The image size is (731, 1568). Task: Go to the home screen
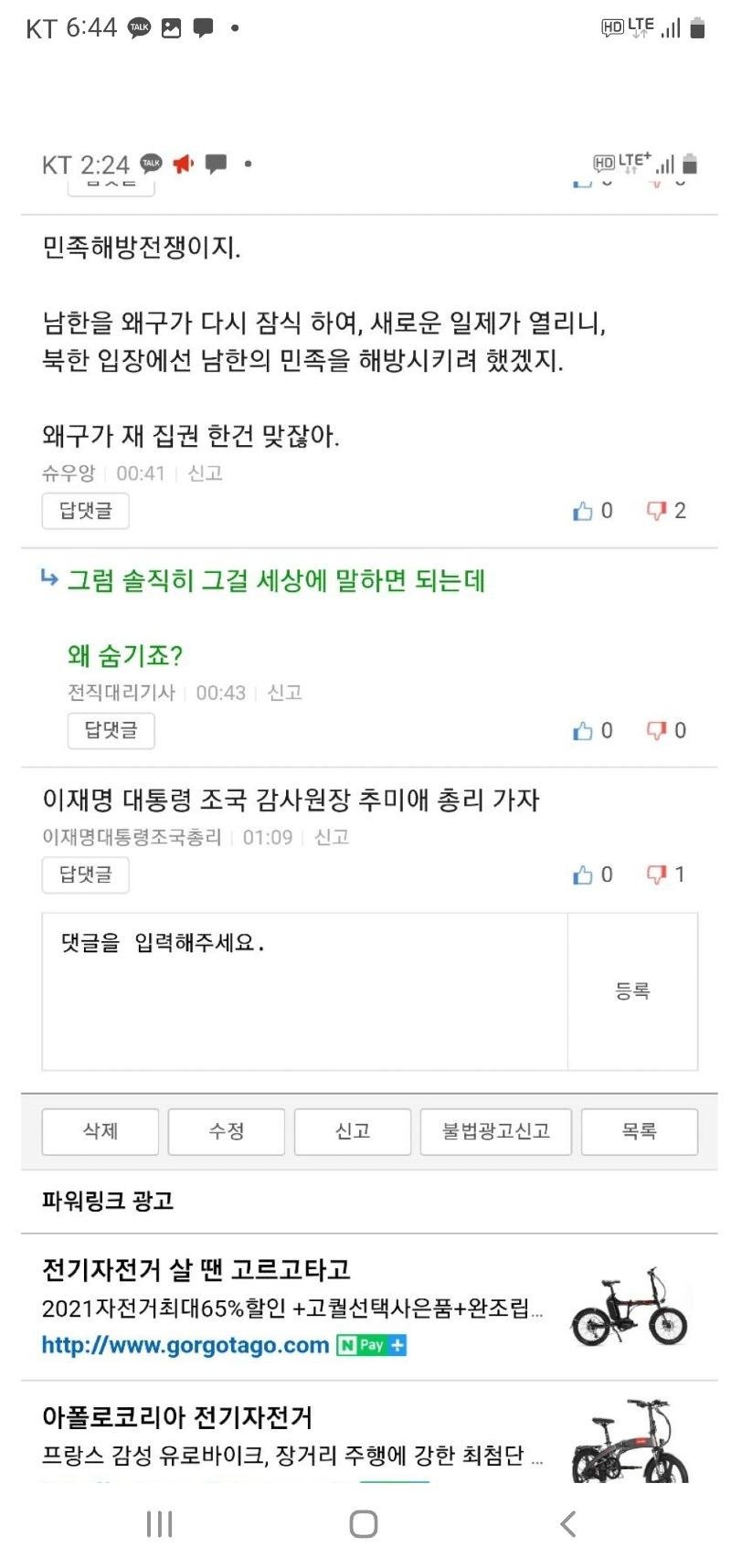[x=364, y=1523]
